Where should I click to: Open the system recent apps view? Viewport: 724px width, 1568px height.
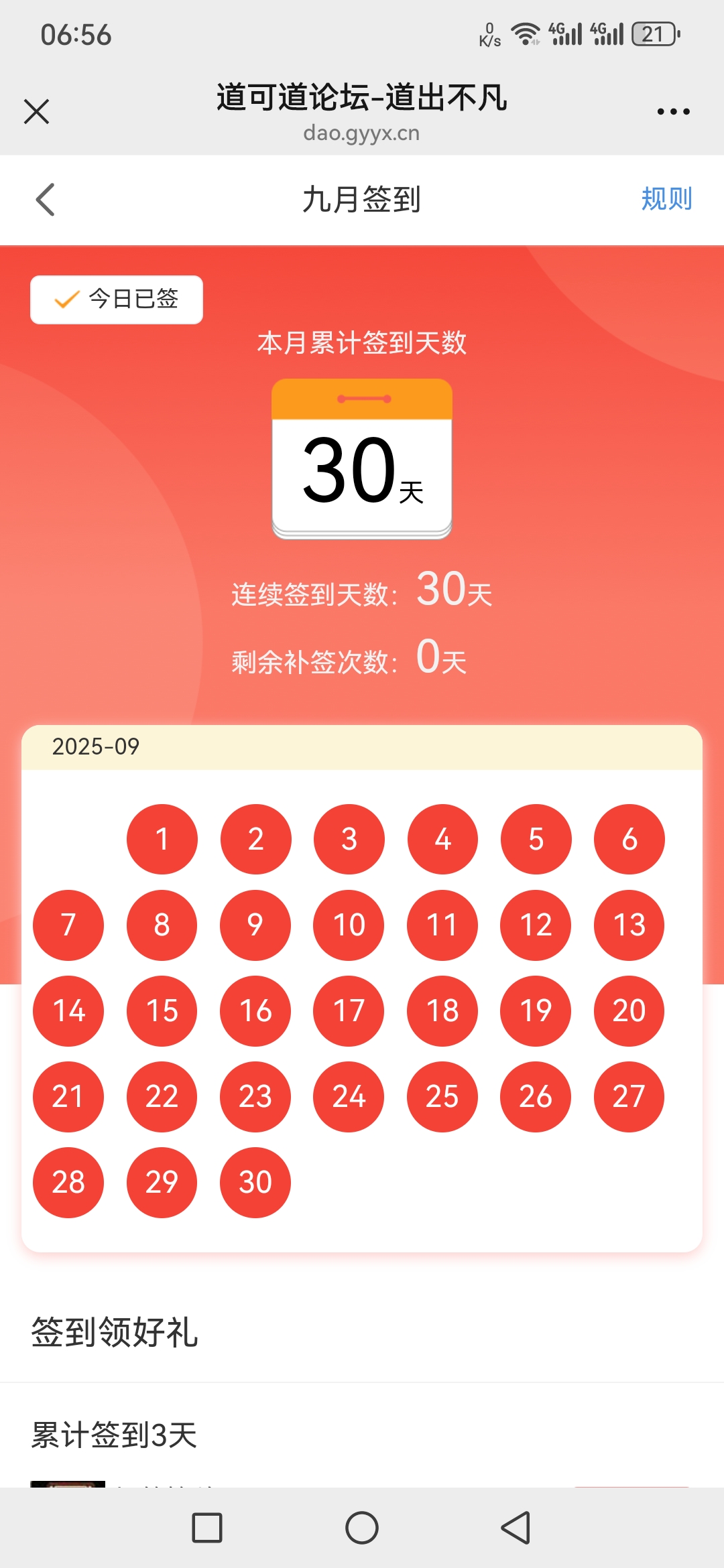click(206, 1528)
